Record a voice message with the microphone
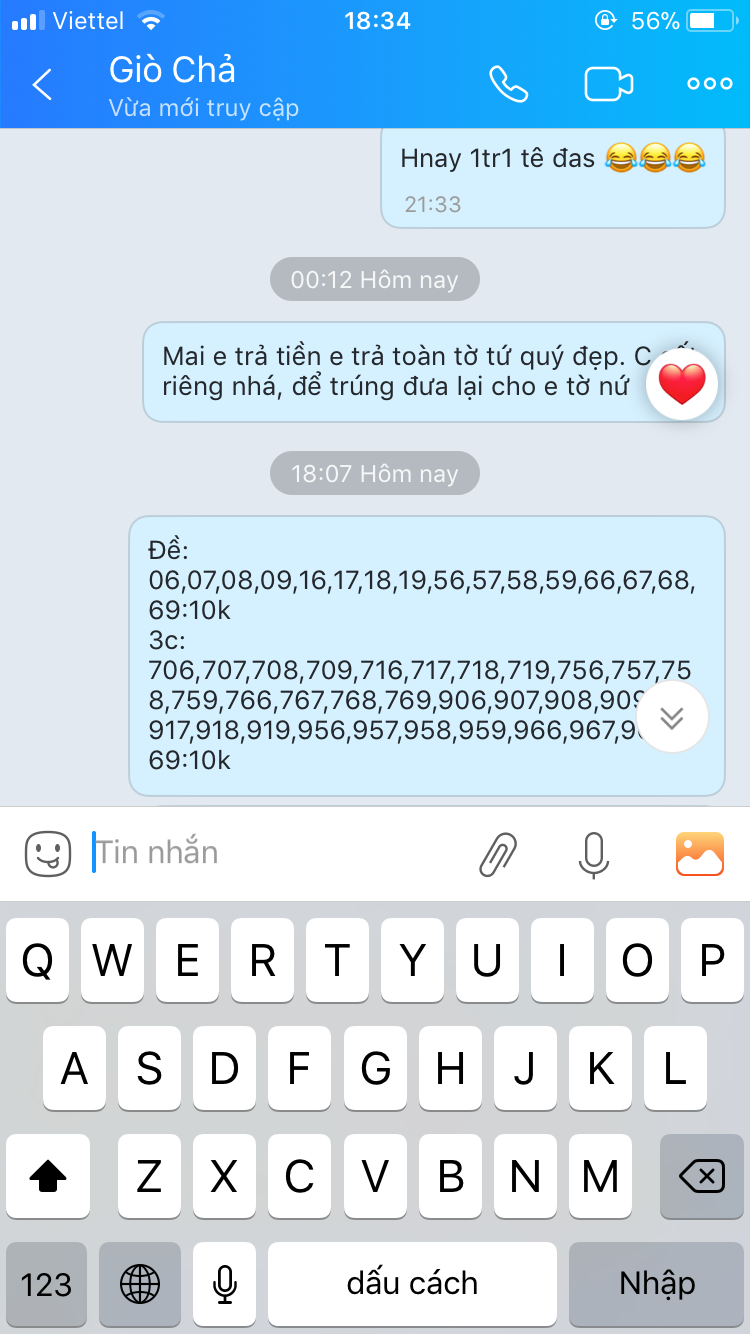The height and width of the screenshot is (1334, 750). pyautogui.click(x=594, y=854)
